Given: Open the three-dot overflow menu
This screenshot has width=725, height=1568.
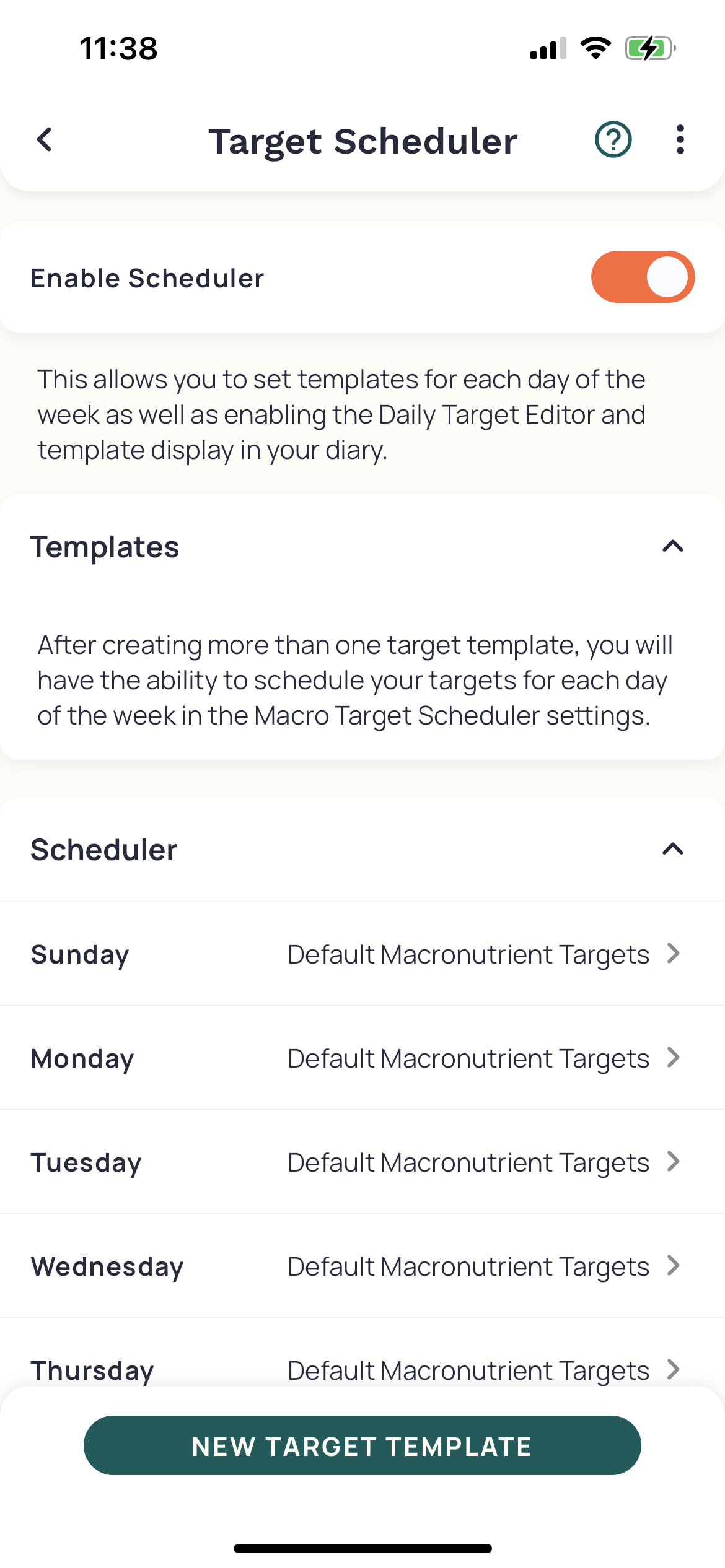Looking at the screenshot, I should pyautogui.click(x=680, y=141).
